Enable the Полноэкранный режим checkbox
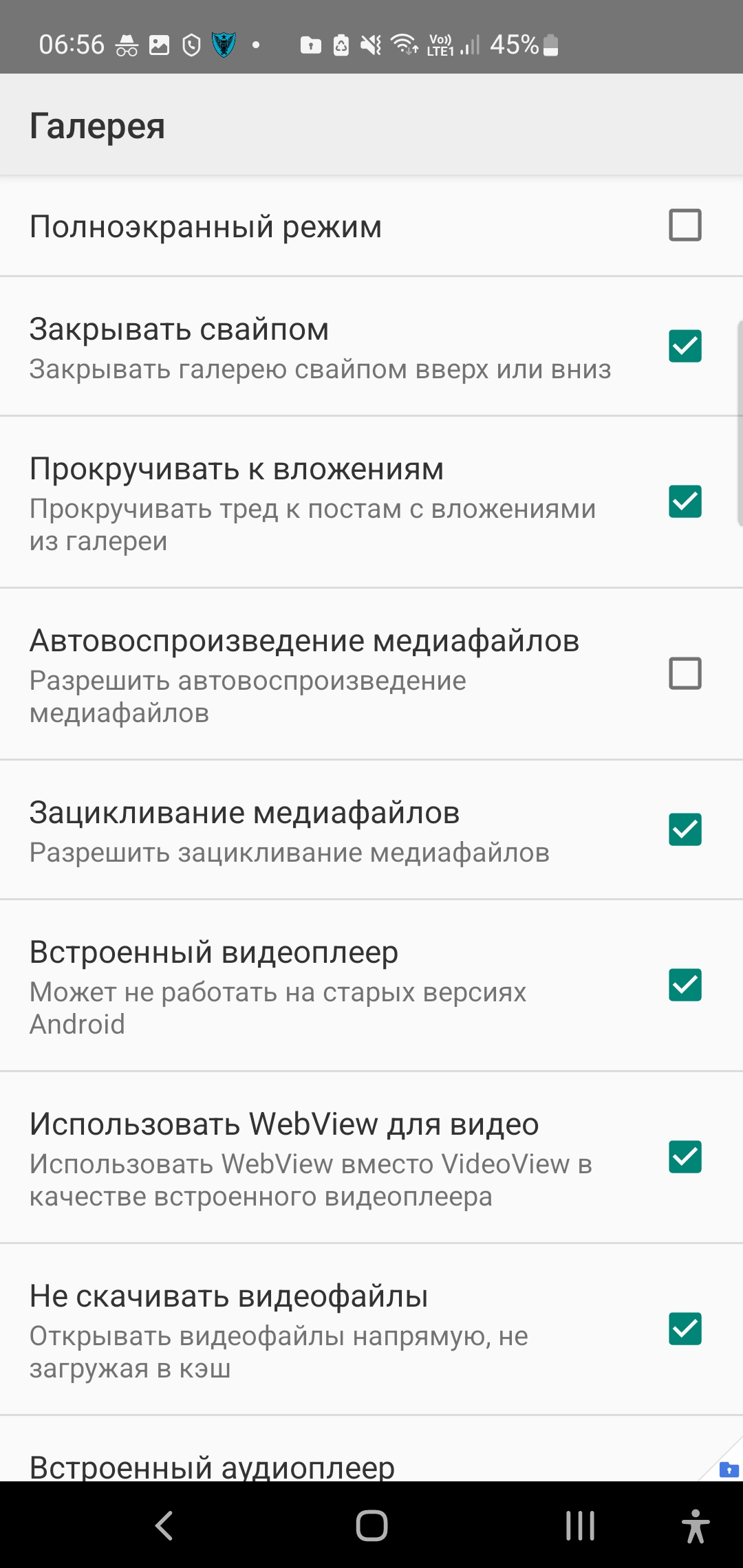This screenshot has height=1568, width=743. click(685, 226)
